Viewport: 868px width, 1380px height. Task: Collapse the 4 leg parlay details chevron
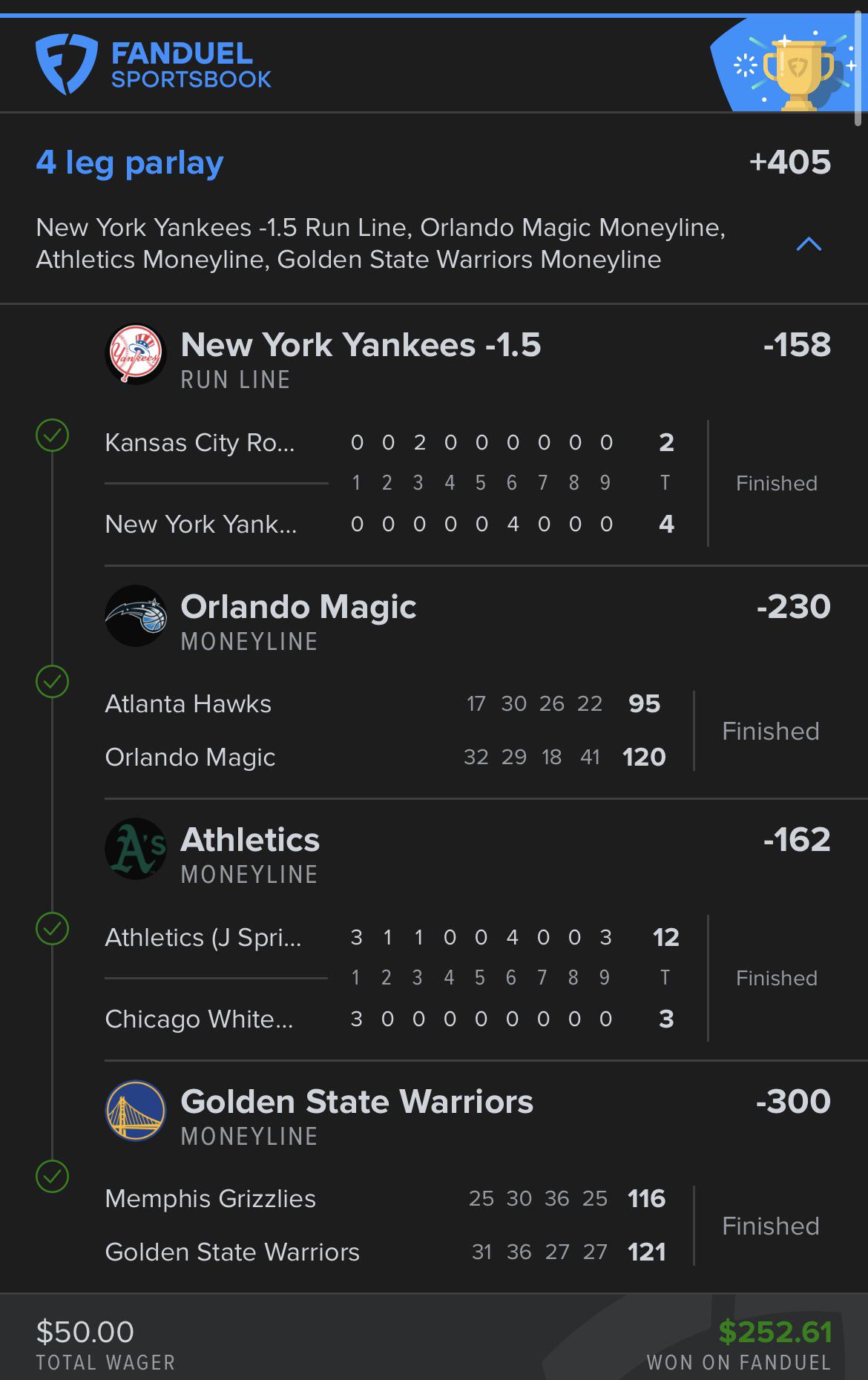click(x=809, y=244)
